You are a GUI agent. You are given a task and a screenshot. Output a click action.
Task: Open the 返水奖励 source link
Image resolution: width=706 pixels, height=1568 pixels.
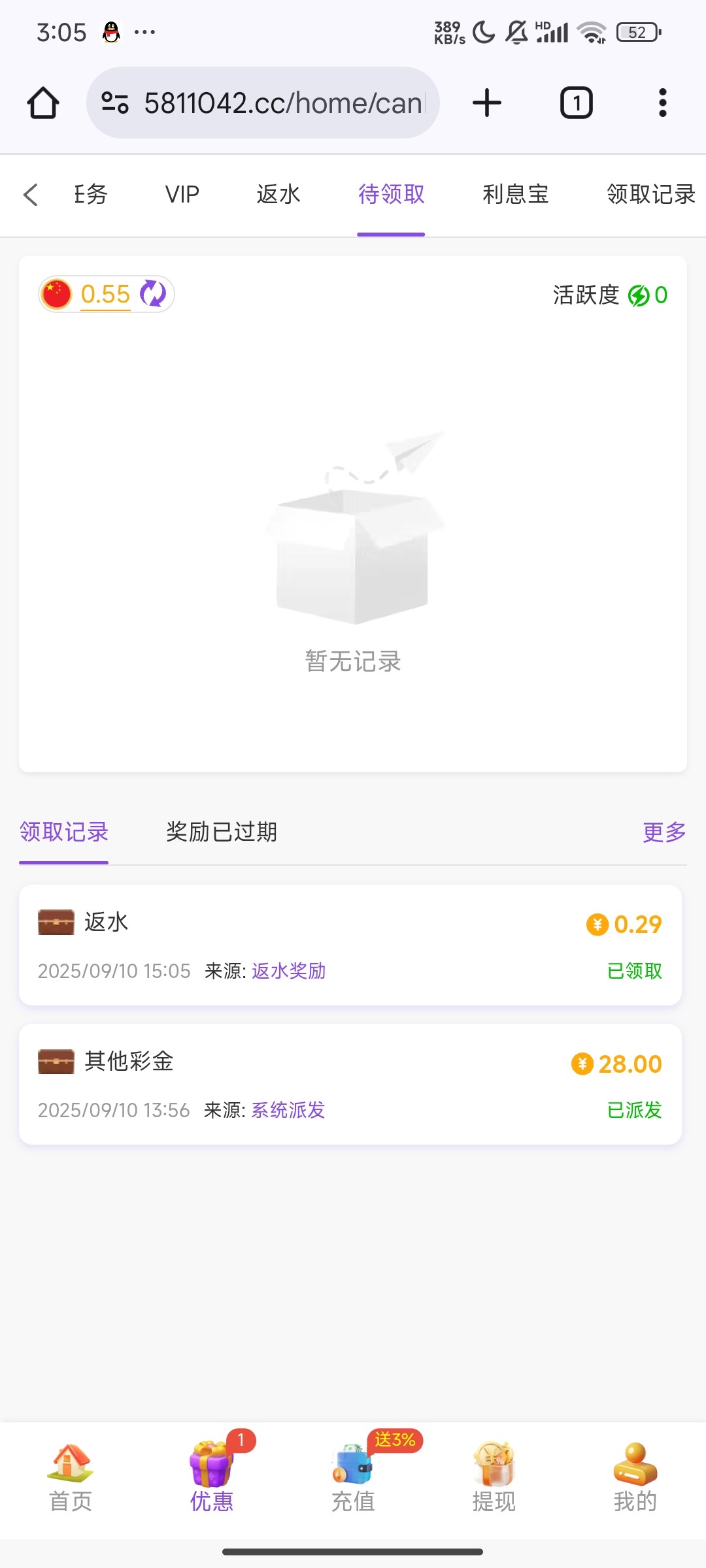(290, 972)
